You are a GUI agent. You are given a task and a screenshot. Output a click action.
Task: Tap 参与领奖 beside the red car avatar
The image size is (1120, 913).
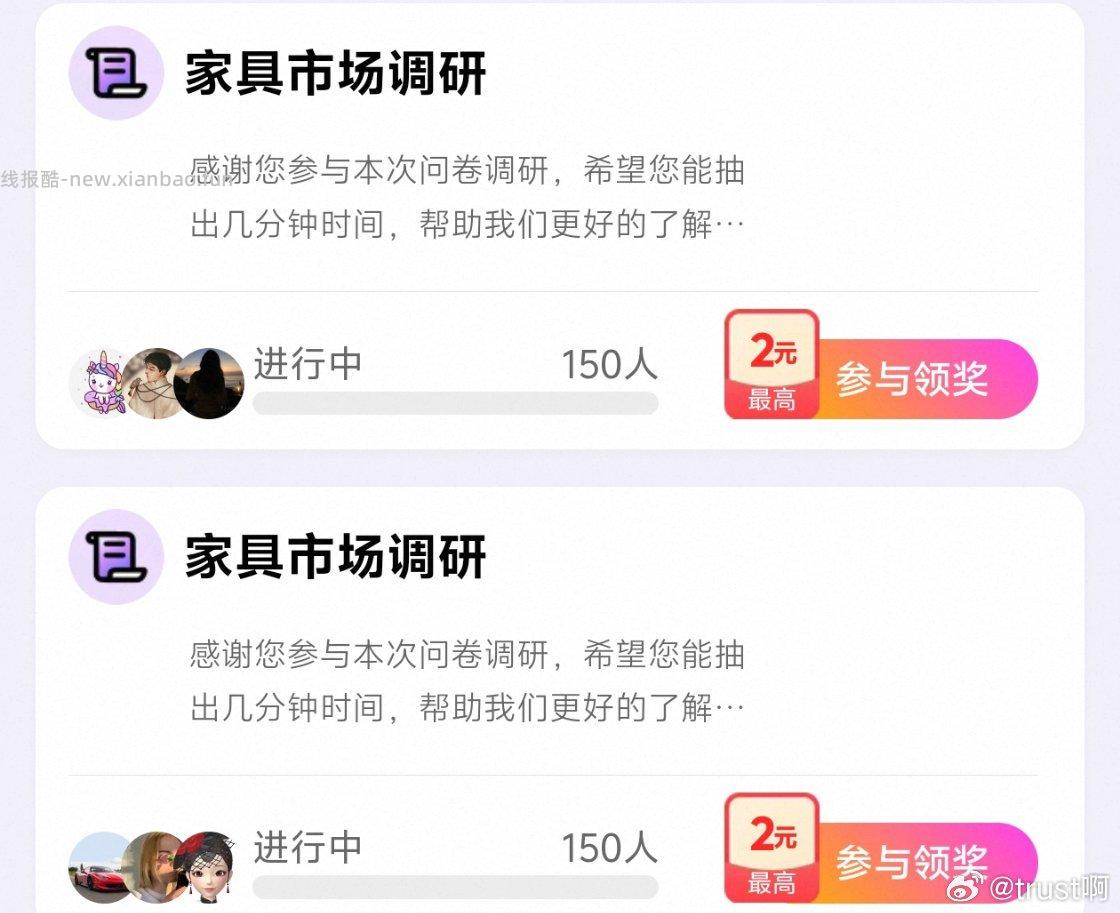point(910,861)
